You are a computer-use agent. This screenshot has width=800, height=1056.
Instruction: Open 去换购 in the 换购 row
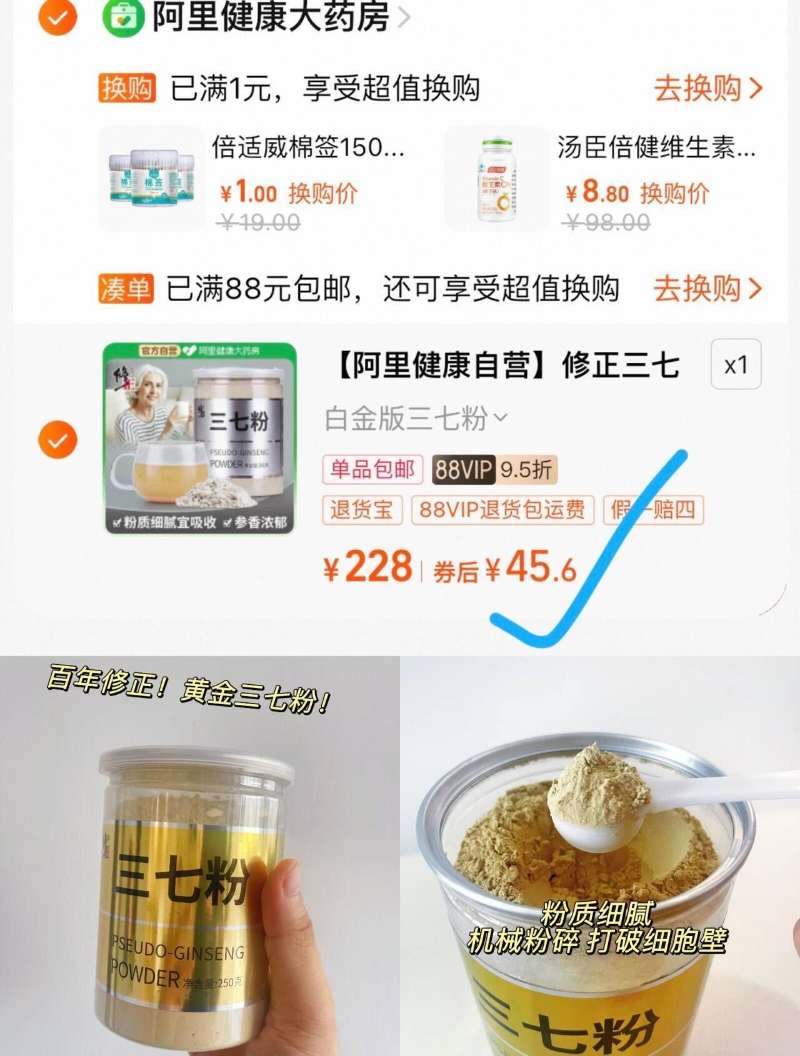705,89
